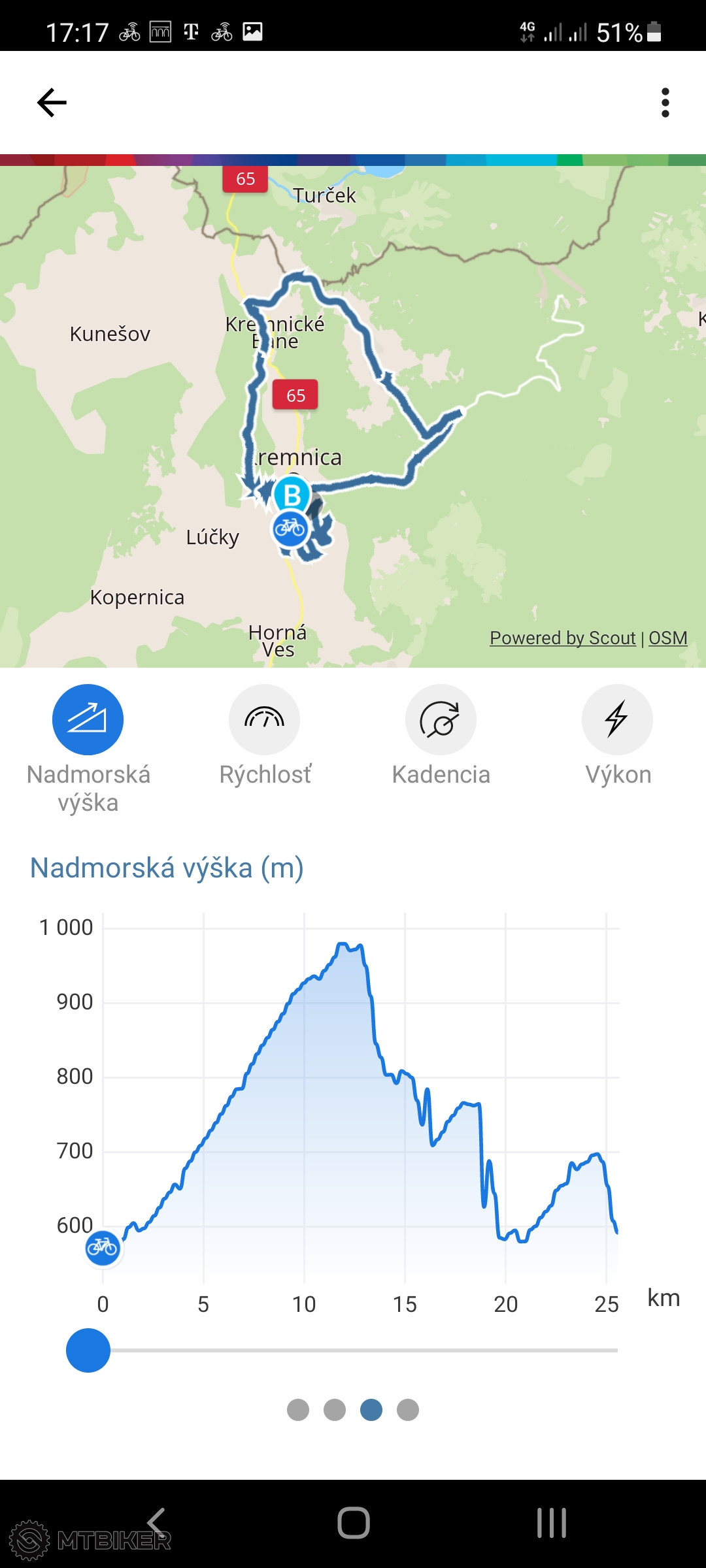Open the Powered by Scout link
The image size is (706, 1568).
(x=562, y=638)
